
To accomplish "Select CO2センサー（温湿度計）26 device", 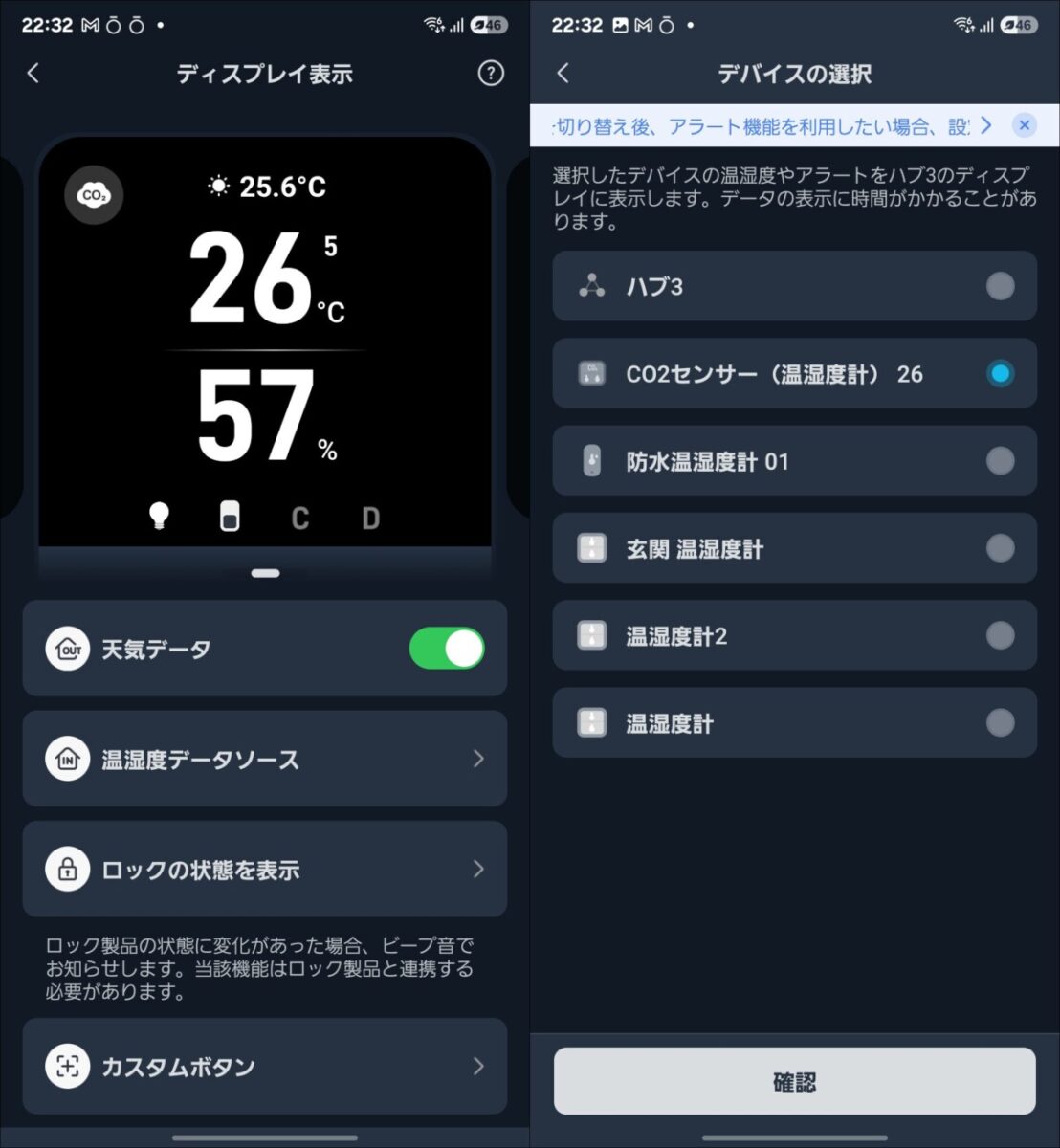I will click(794, 374).
